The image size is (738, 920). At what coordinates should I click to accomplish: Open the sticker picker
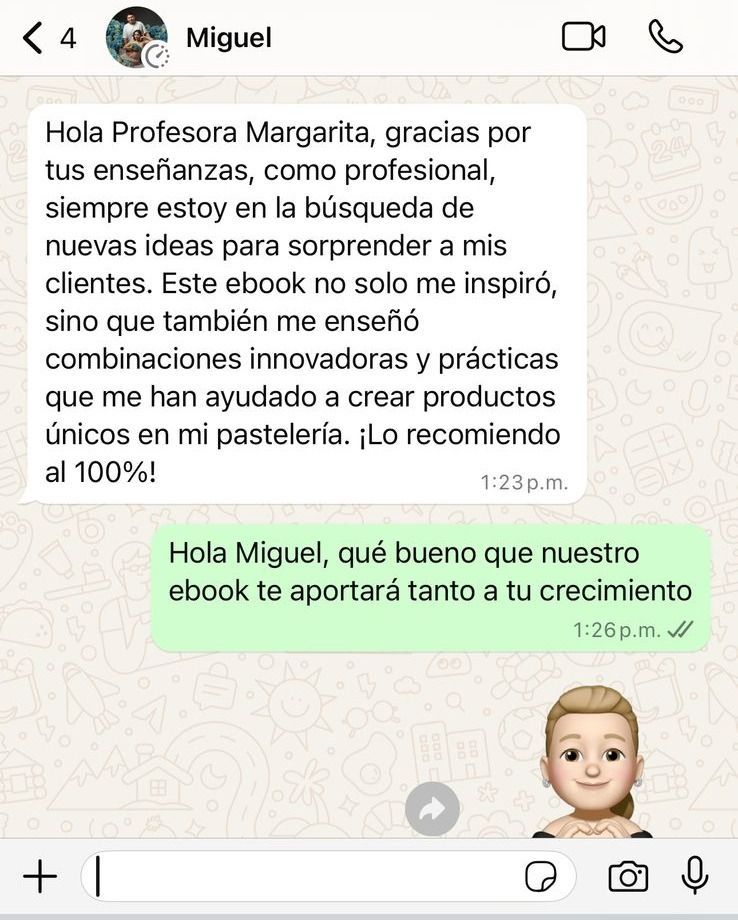pos(541,877)
